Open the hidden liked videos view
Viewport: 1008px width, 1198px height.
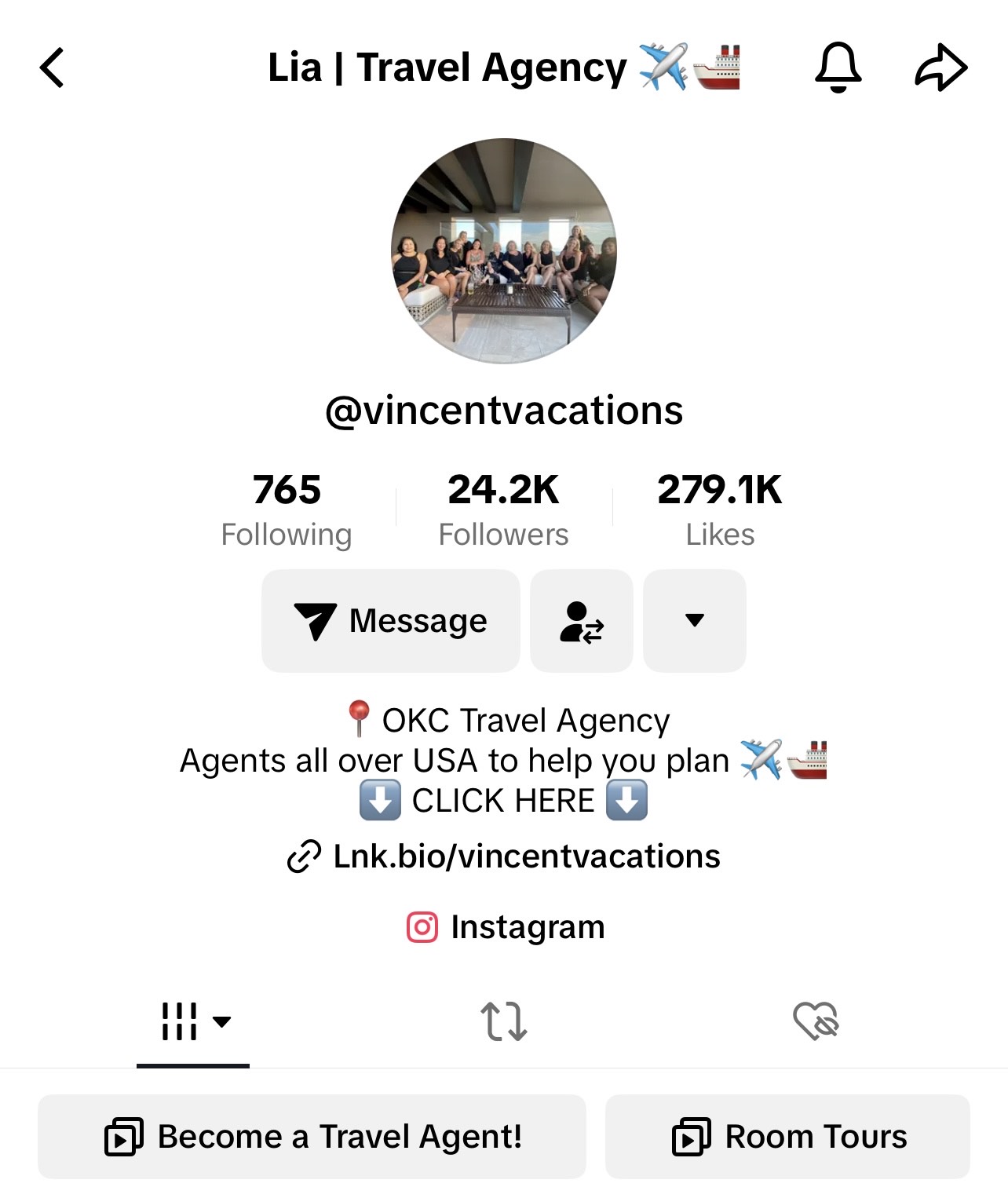pyautogui.click(x=816, y=1021)
